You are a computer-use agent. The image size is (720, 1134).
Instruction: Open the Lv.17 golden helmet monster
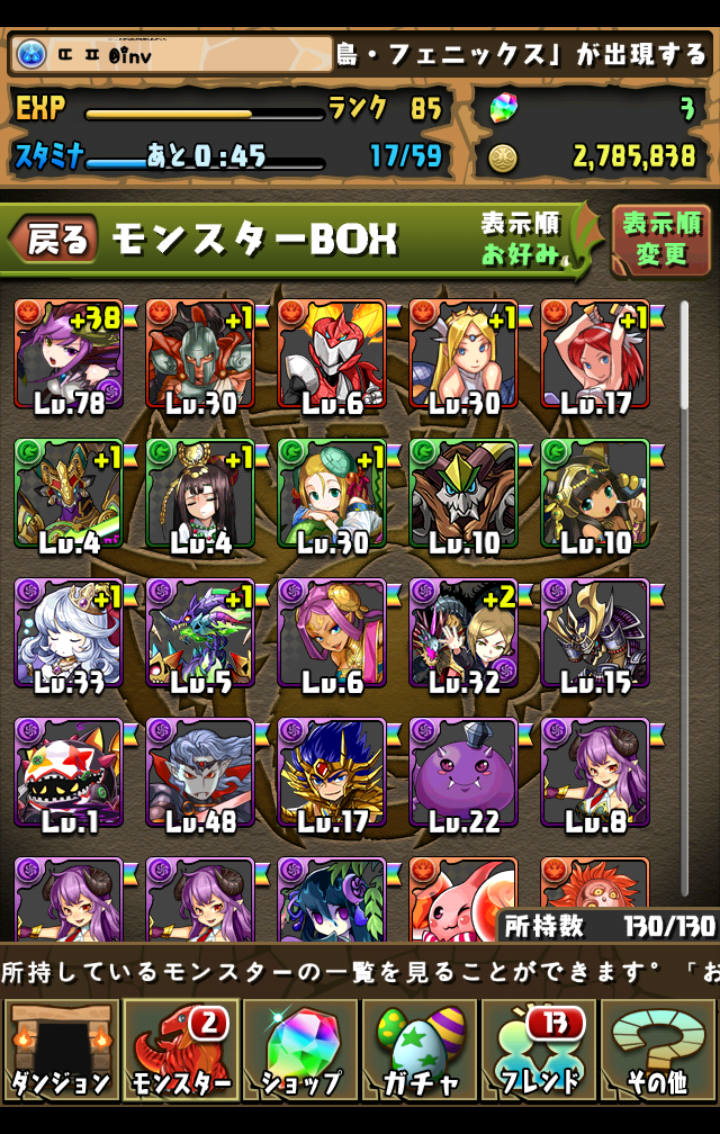coord(332,773)
